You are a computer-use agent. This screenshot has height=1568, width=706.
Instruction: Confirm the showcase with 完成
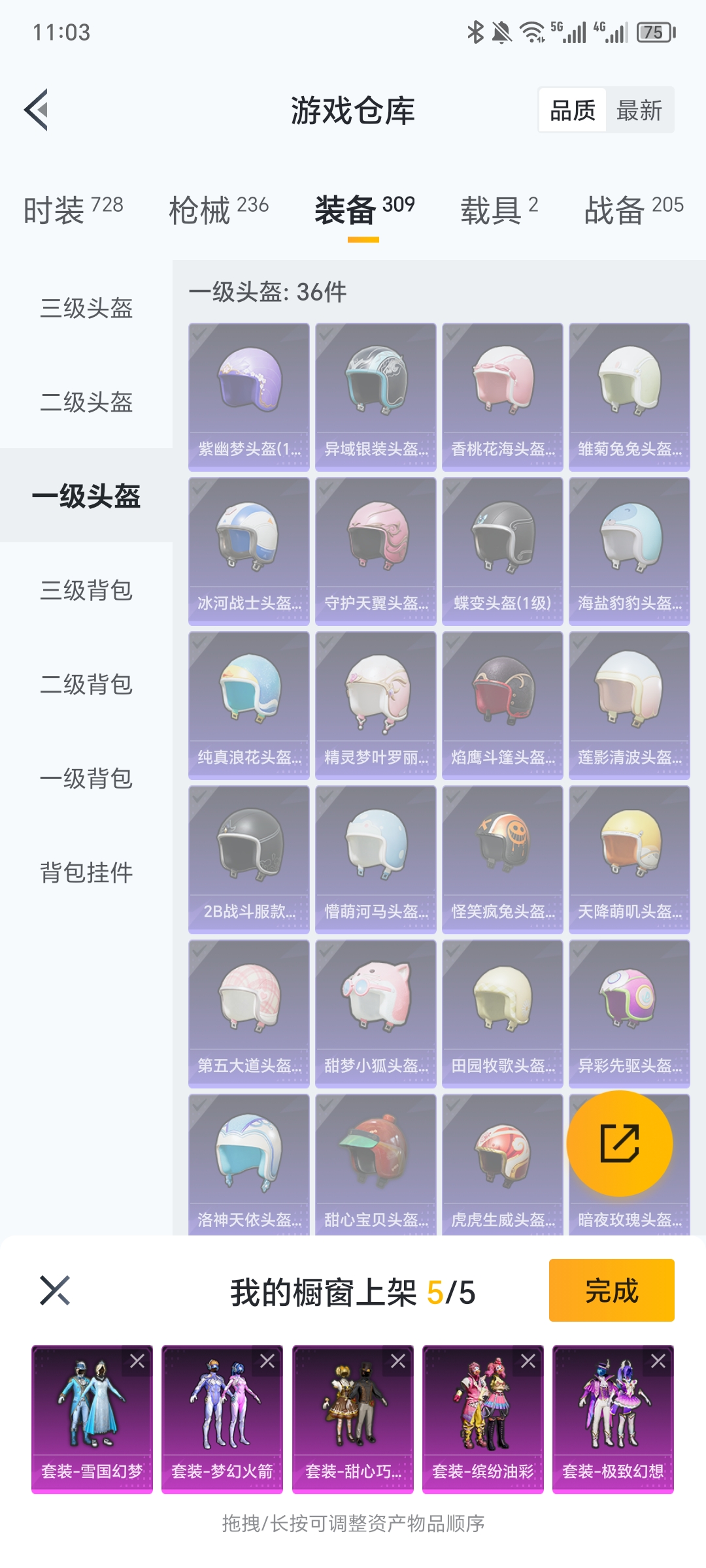point(611,1290)
